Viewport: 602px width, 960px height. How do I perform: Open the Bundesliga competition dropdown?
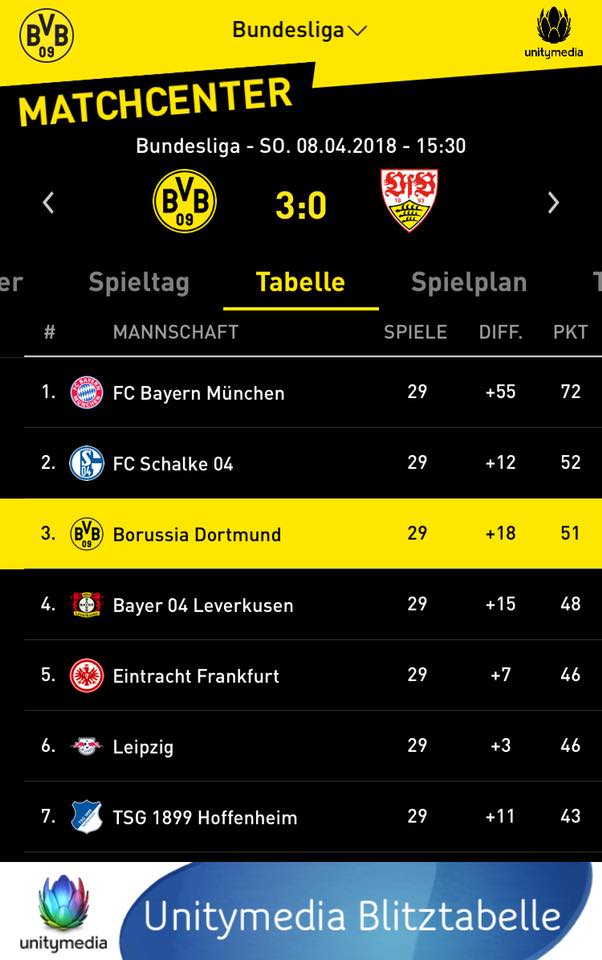coord(299,29)
